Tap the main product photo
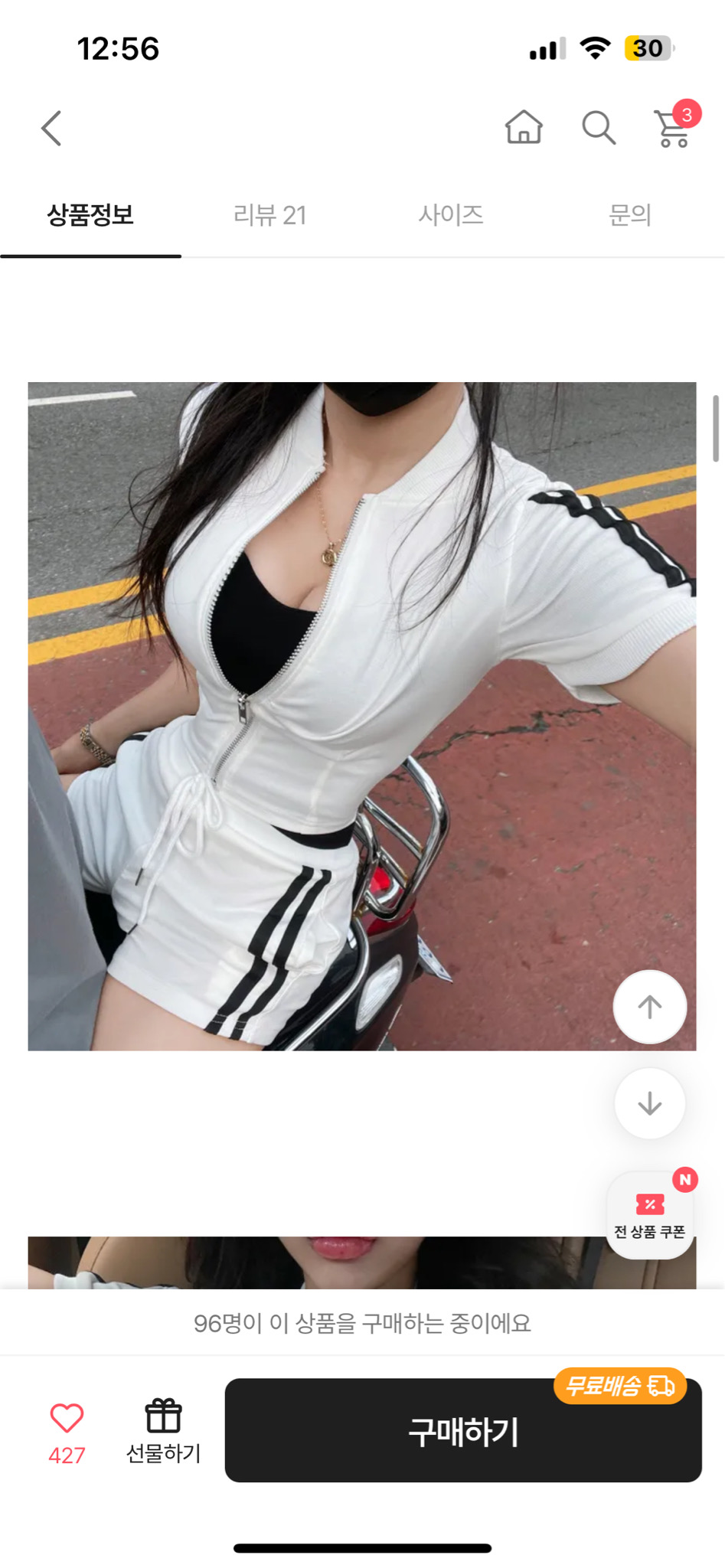 click(x=362, y=716)
